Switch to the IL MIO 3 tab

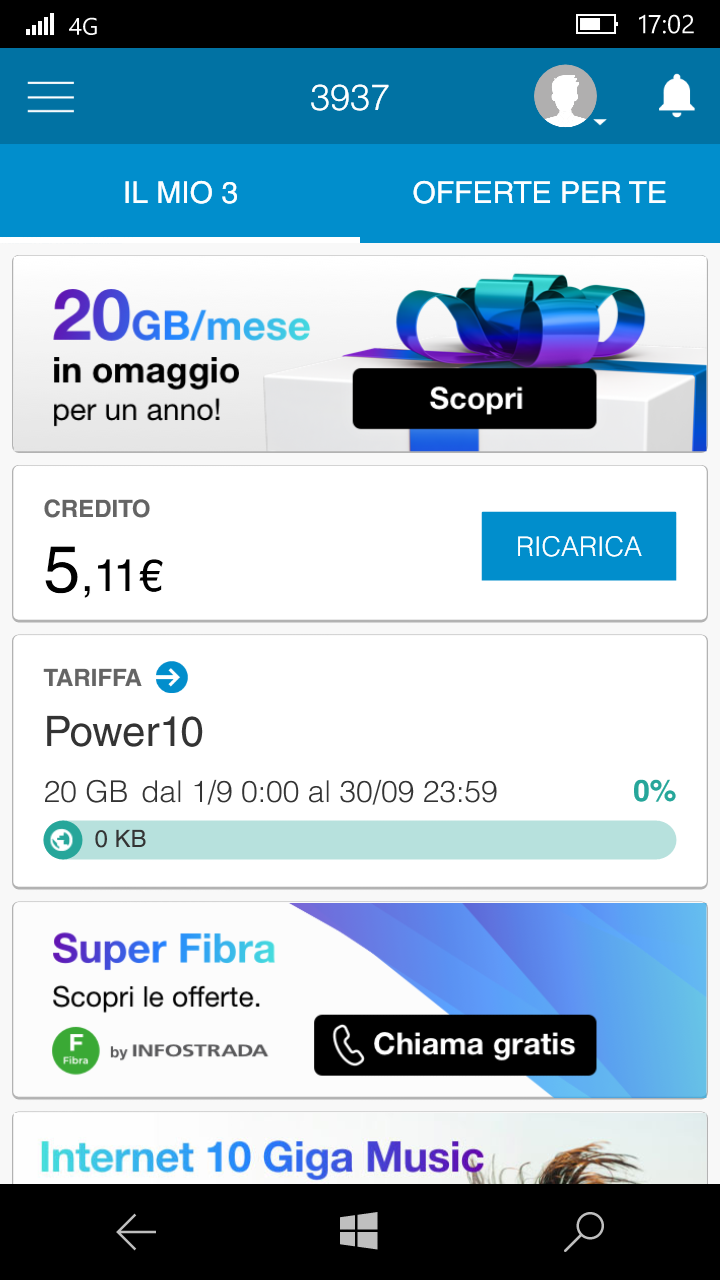[180, 193]
